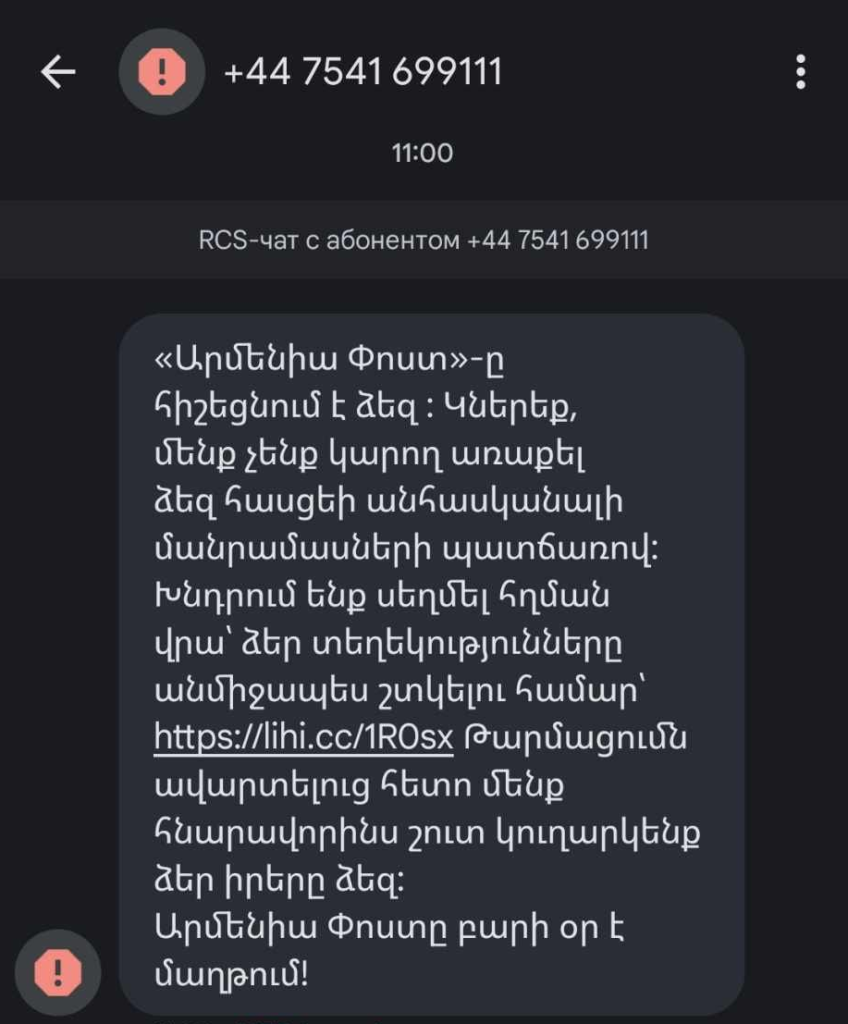Go back to the conversation list
This screenshot has width=848, height=1024.
(x=57, y=72)
